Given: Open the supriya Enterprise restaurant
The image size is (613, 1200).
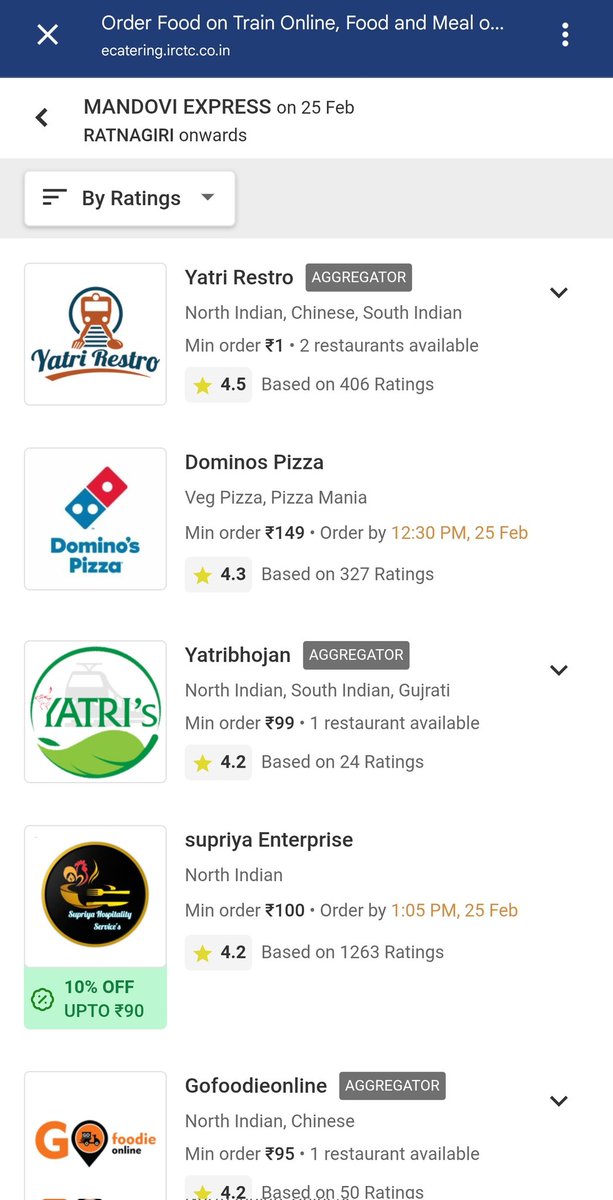Looking at the screenshot, I should [306, 926].
